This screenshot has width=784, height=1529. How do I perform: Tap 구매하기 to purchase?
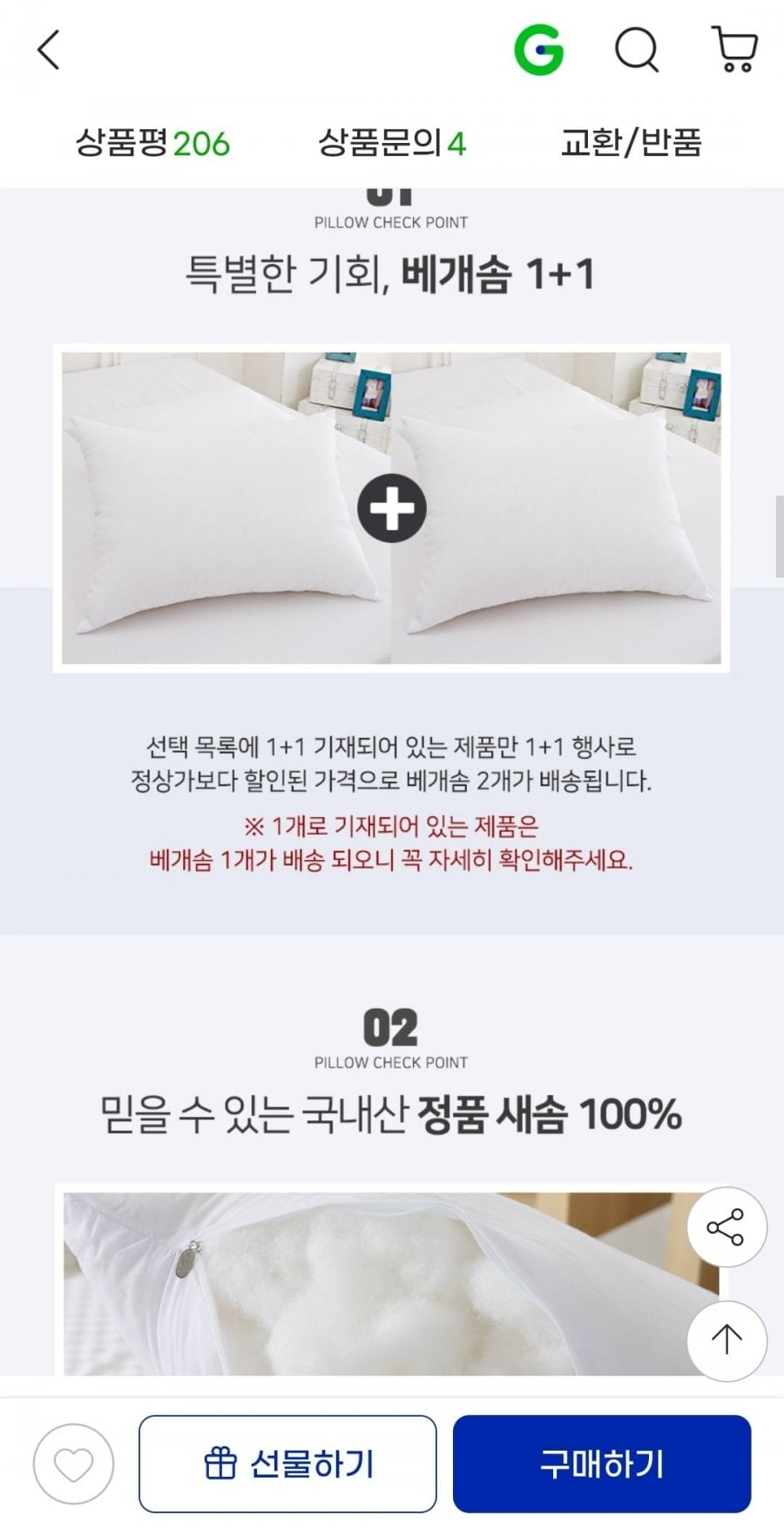602,1464
